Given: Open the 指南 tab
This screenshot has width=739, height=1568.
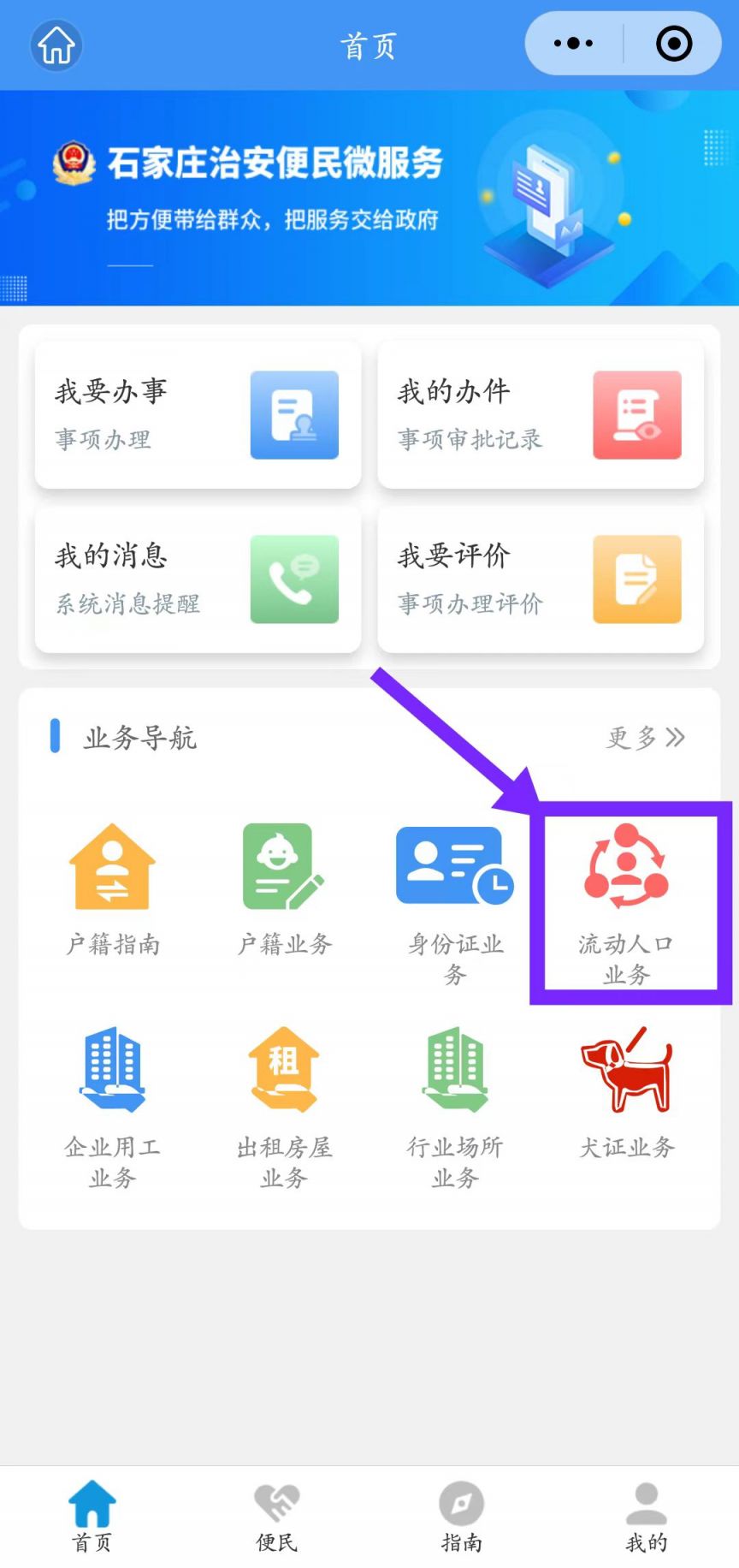Looking at the screenshot, I should 462,1517.
